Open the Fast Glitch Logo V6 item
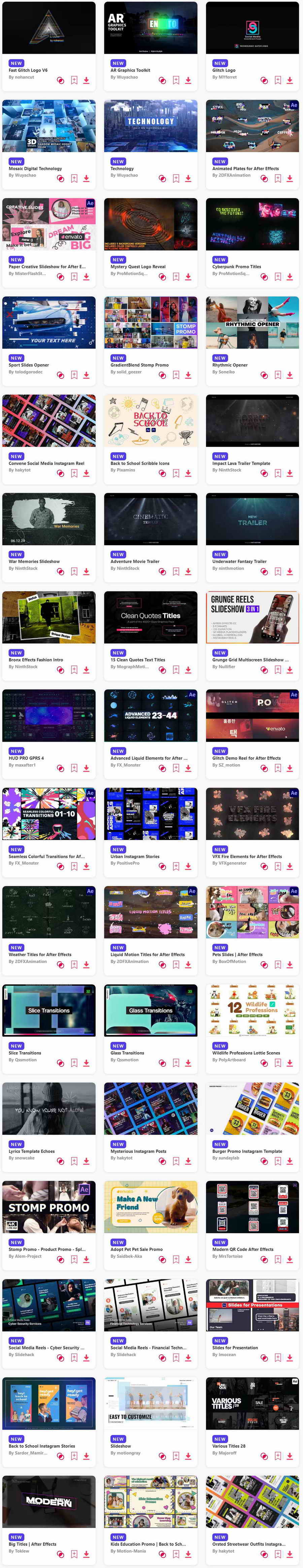This screenshot has width=303, height=1568. coord(49,28)
